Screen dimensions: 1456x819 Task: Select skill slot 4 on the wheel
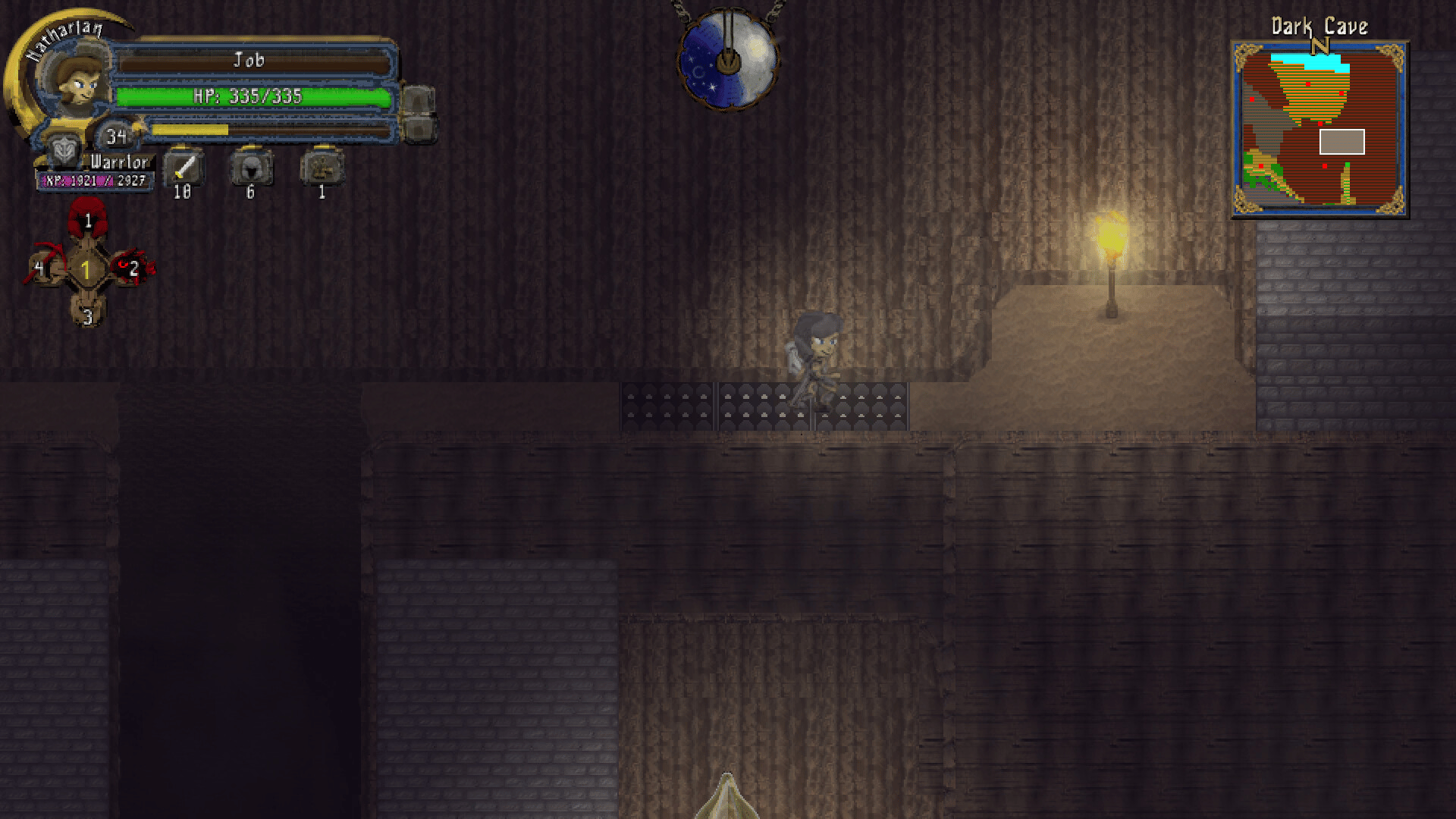41,268
